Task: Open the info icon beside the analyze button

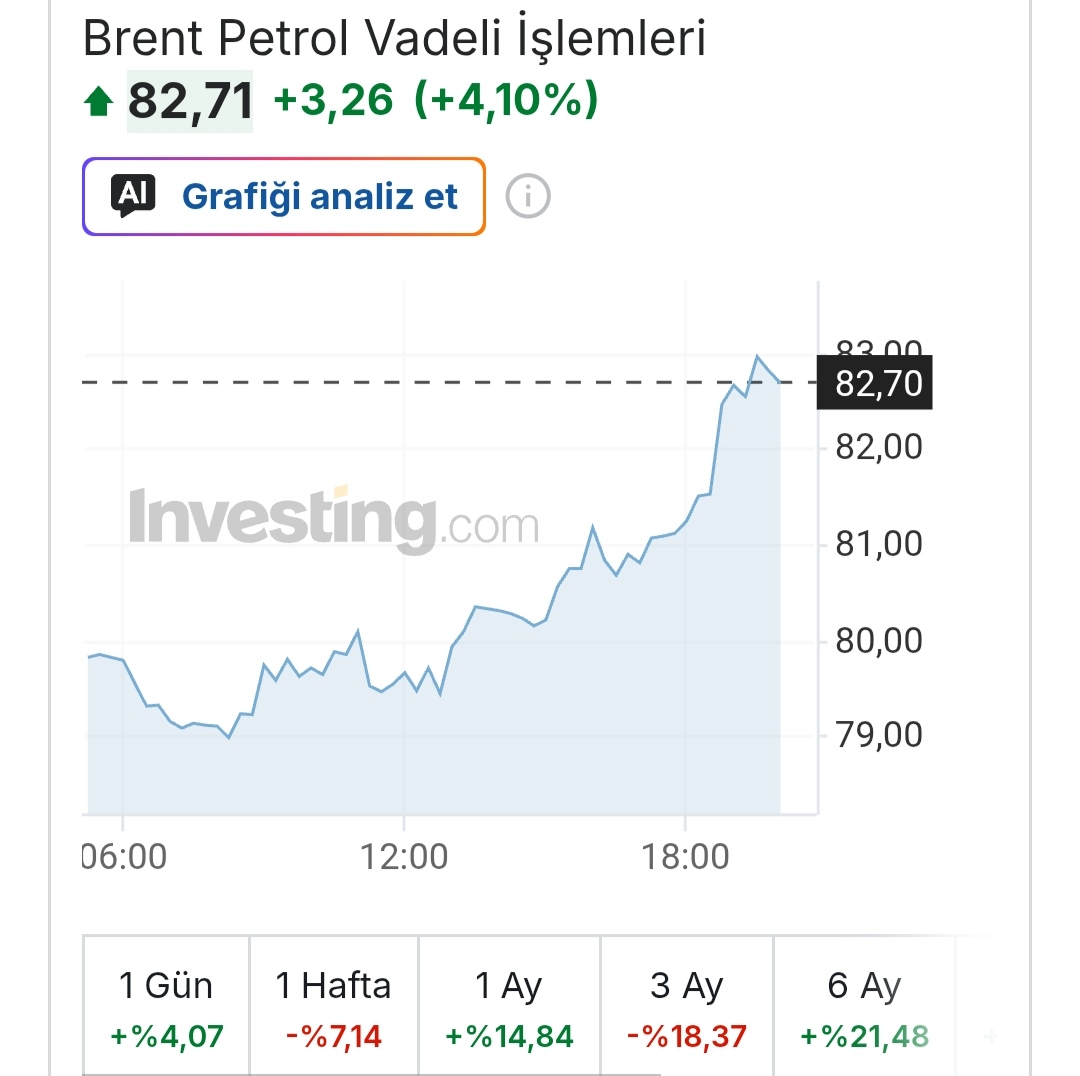Action: pyautogui.click(x=528, y=196)
